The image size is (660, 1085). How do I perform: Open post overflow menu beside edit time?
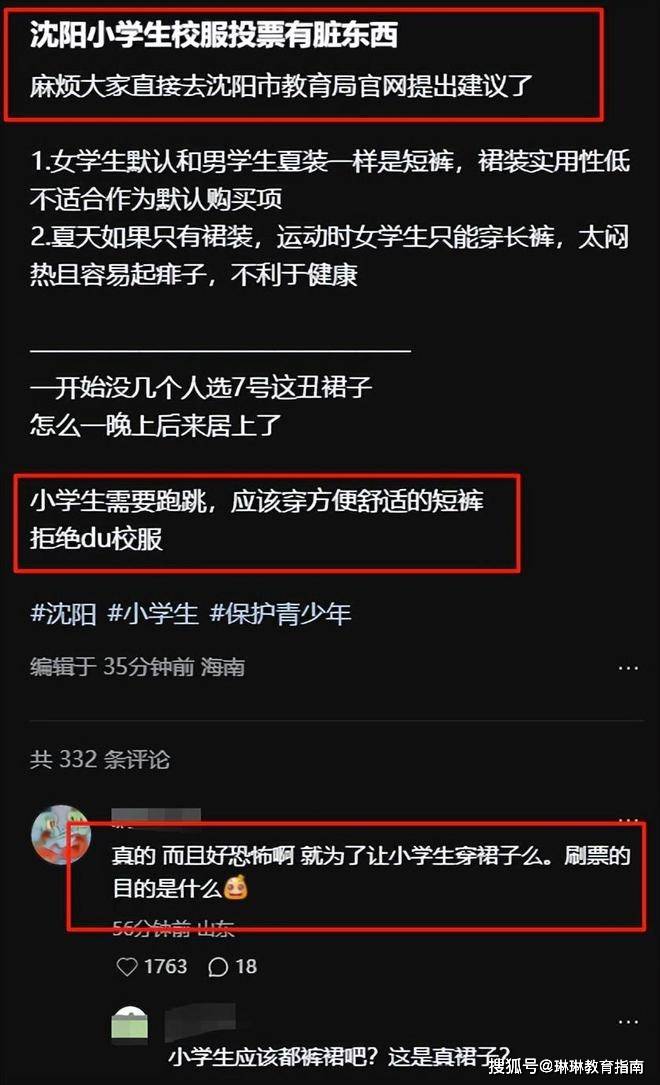click(628, 667)
